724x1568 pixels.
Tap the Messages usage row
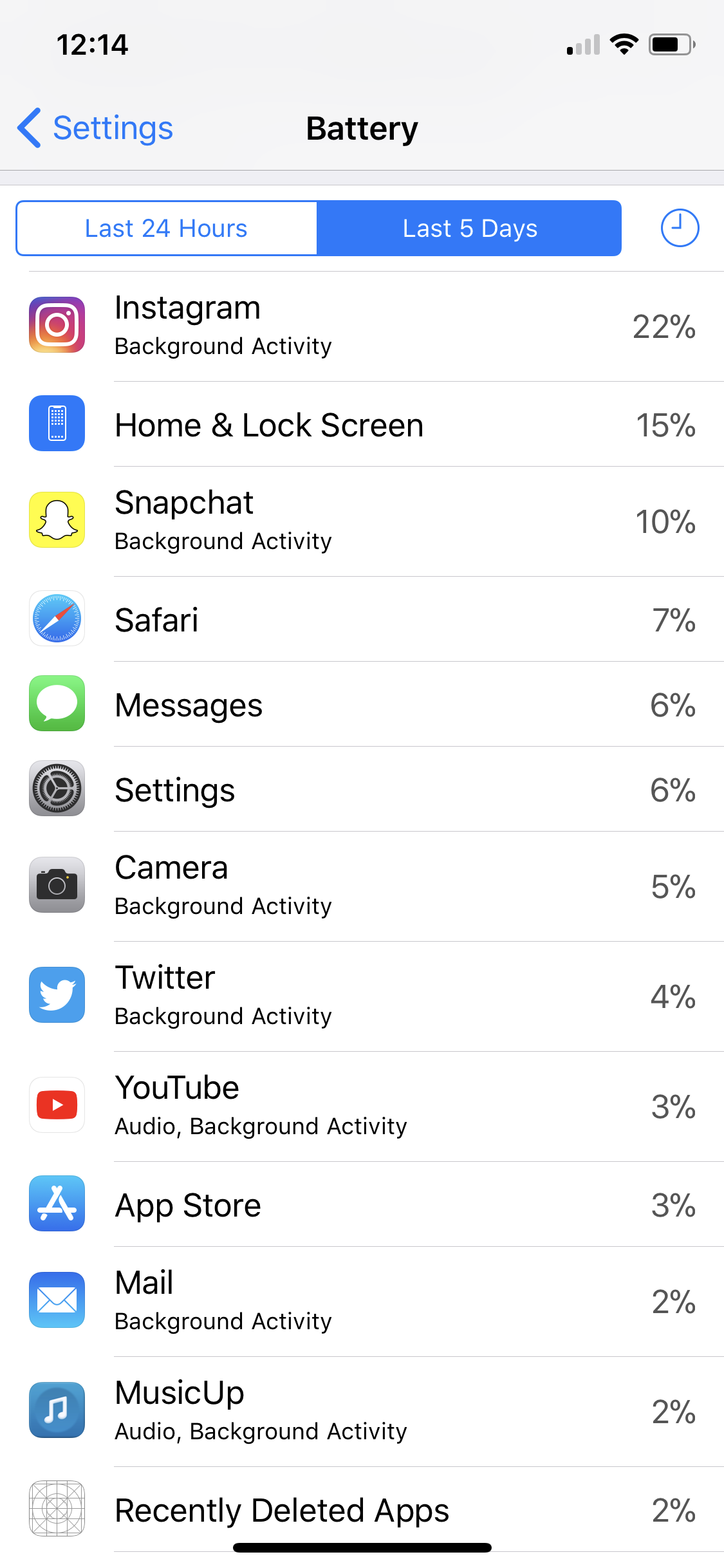tap(362, 705)
